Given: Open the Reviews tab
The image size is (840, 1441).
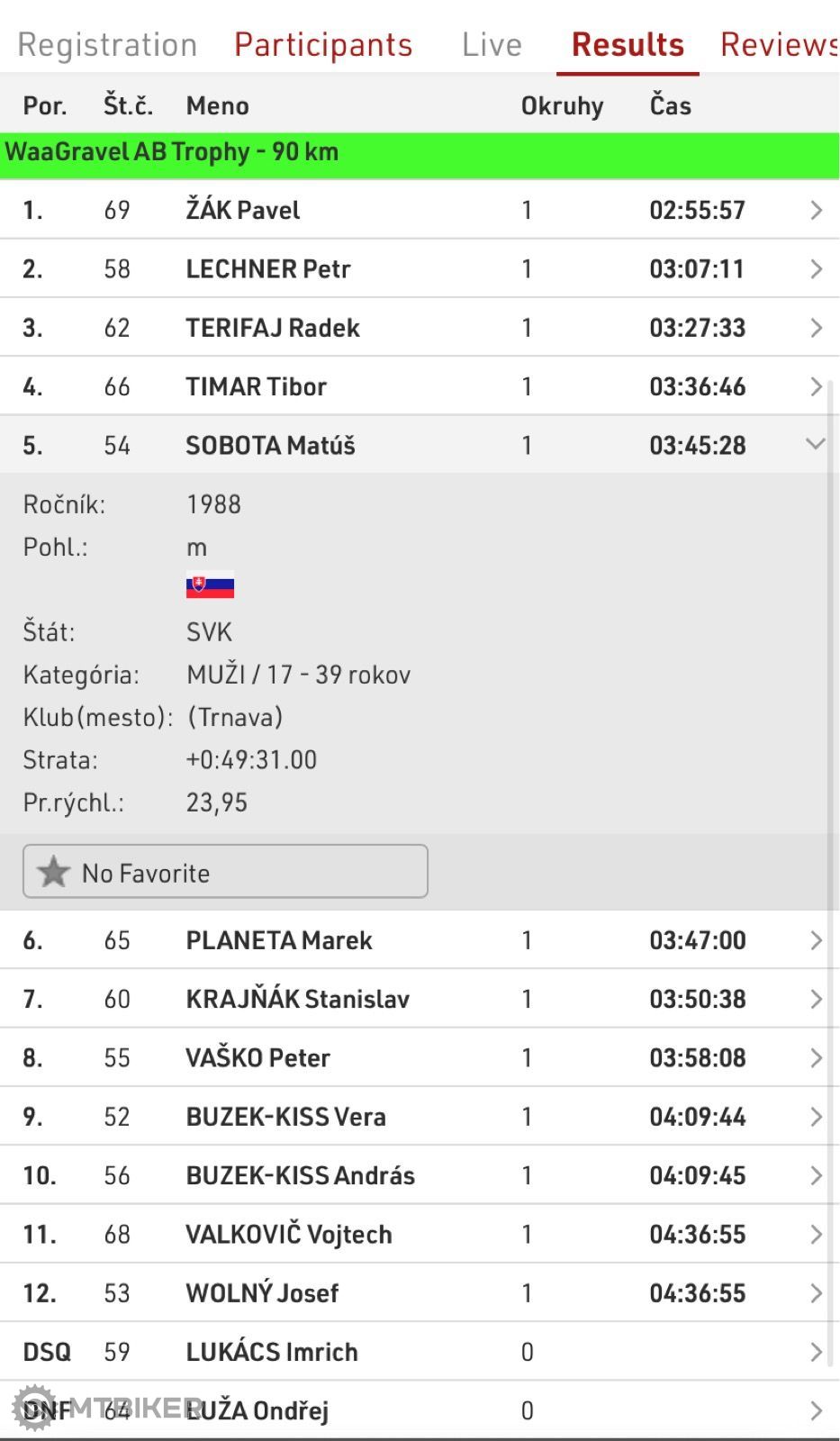Looking at the screenshot, I should click(x=780, y=45).
